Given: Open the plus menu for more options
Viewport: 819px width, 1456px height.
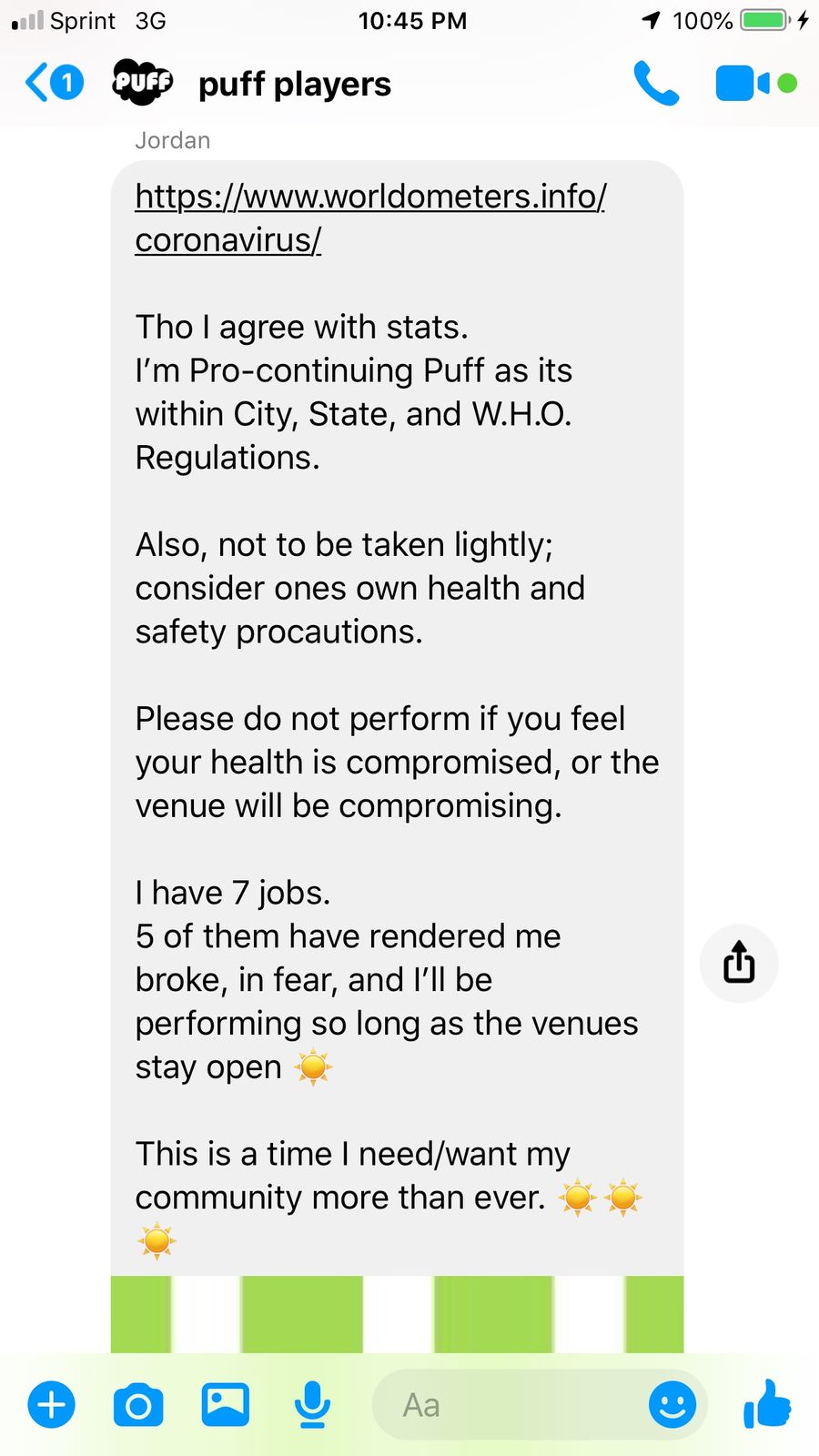Looking at the screenshot, I should tap(52, 1405).
